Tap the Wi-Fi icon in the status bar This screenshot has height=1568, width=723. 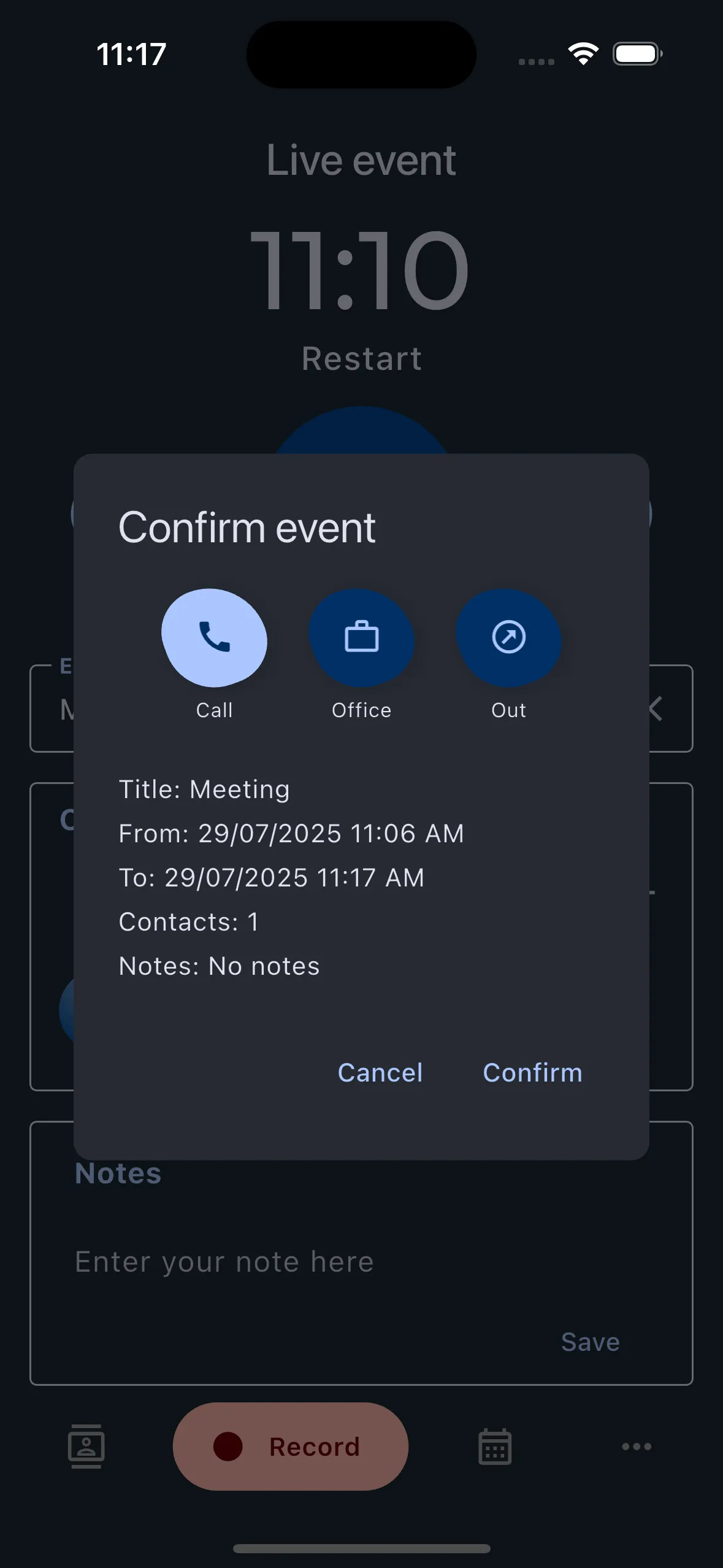pos(583,54)
